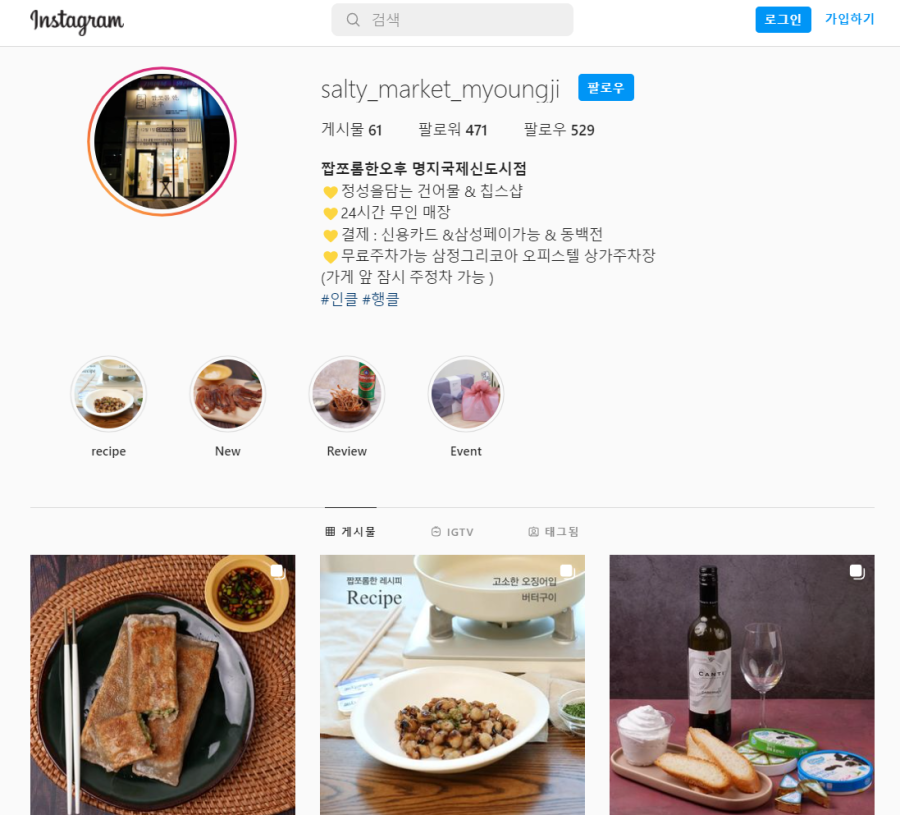
Task: Open the wine bottle and cheese post
Action: tap(741, 685)
